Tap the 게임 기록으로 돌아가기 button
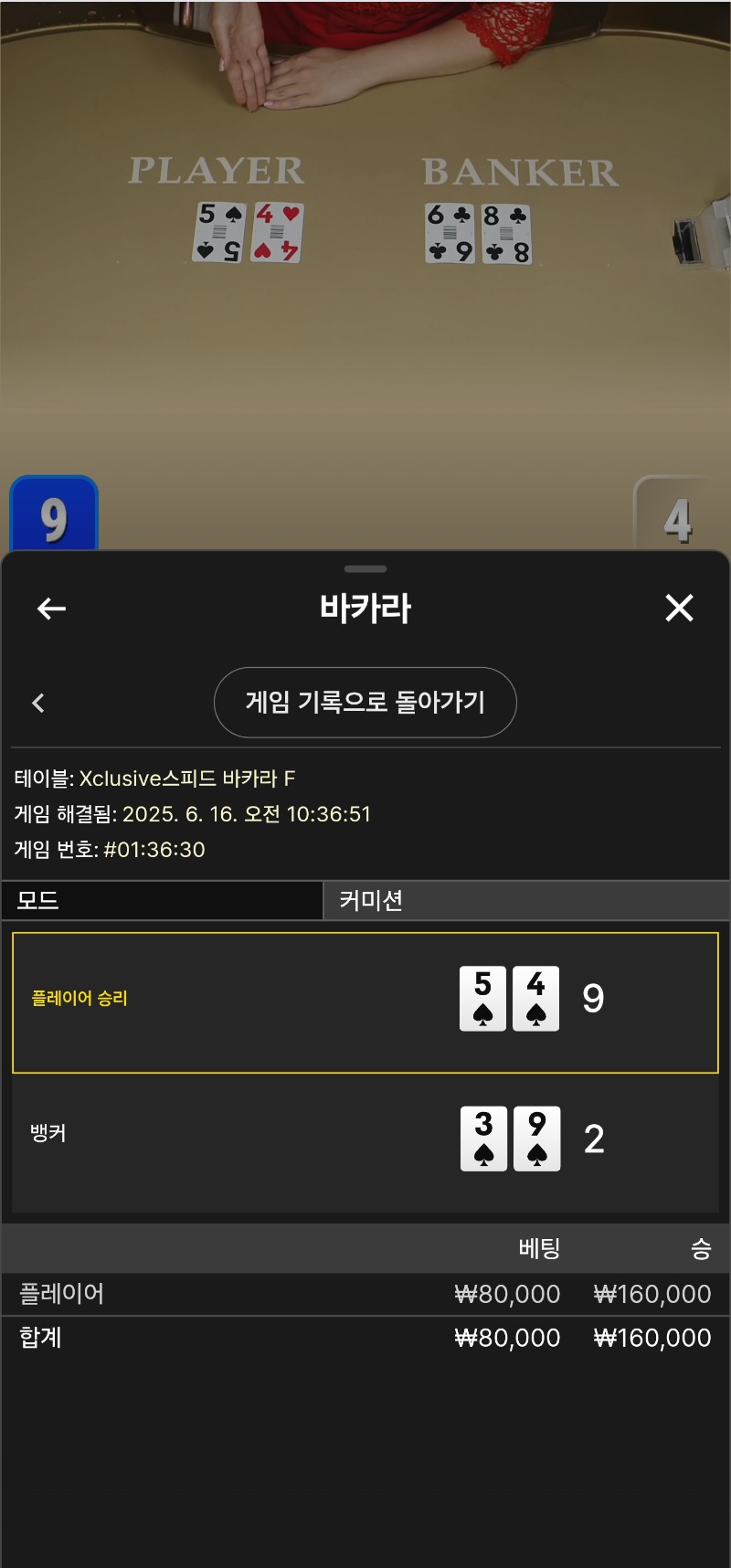This screenshot has width=731, height=1568. 365,702
